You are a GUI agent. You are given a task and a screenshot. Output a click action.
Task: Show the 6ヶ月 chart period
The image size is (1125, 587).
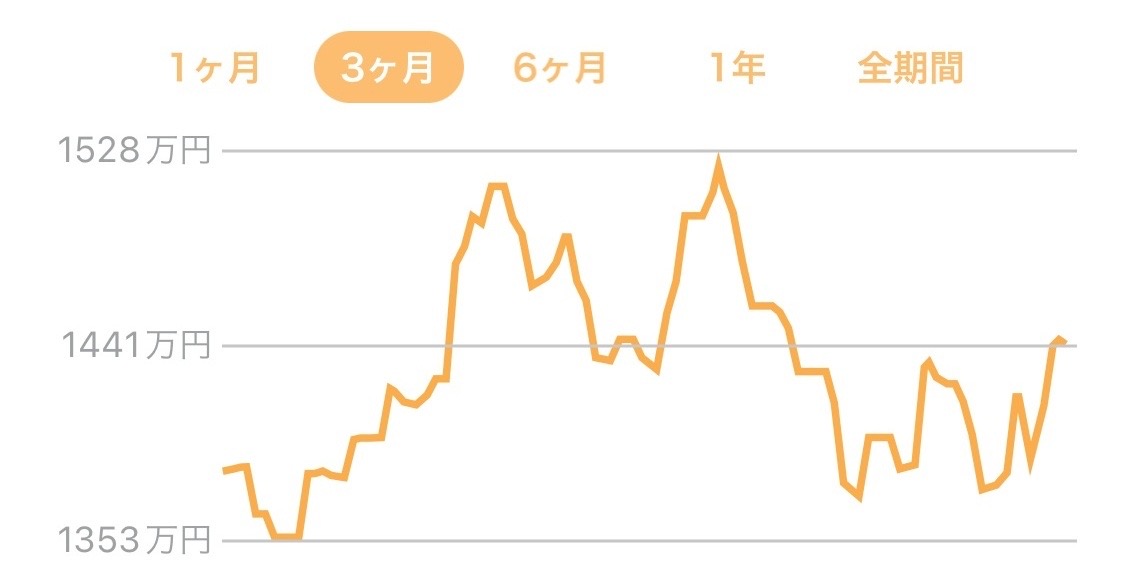point(560,68)
